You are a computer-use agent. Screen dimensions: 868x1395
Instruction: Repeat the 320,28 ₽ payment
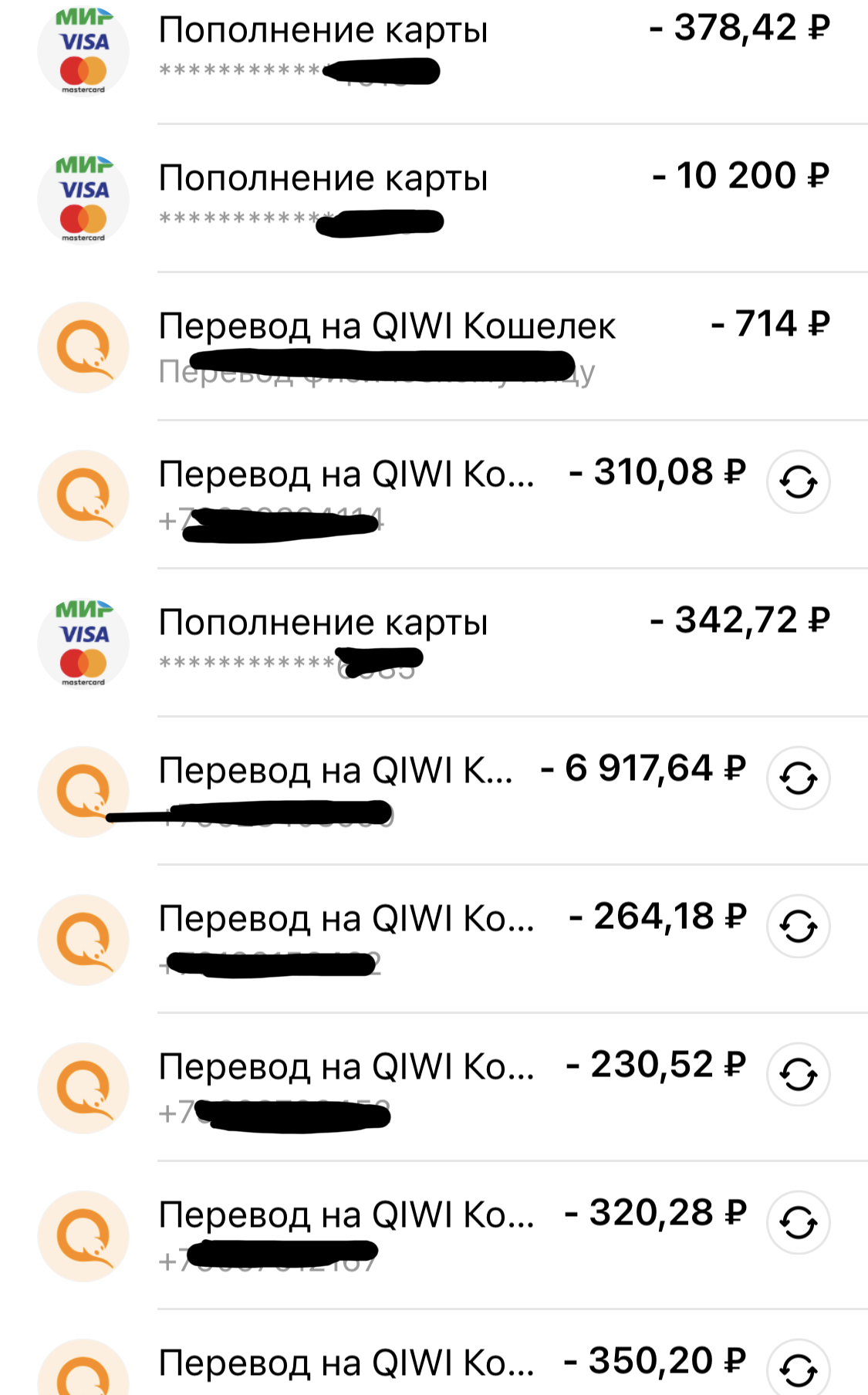tap(798, 1222)
